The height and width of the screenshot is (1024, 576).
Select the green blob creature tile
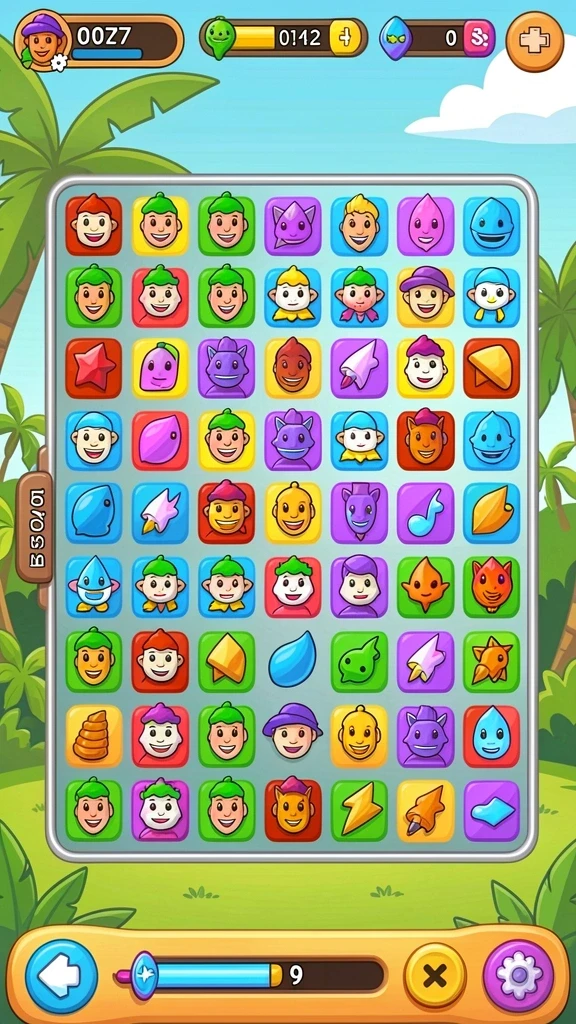pos(359,662)
